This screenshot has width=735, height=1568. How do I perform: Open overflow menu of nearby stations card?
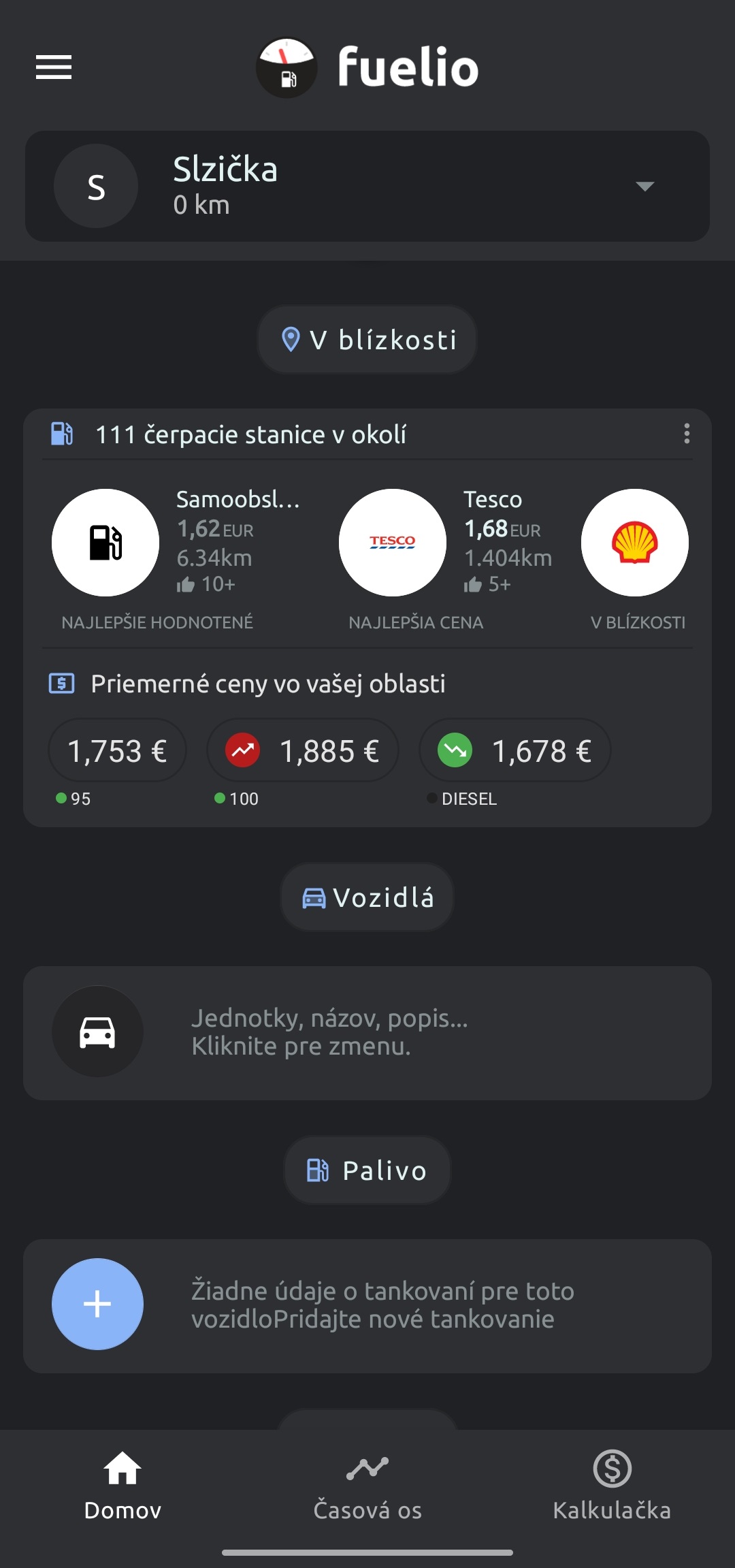click(687, 434)
